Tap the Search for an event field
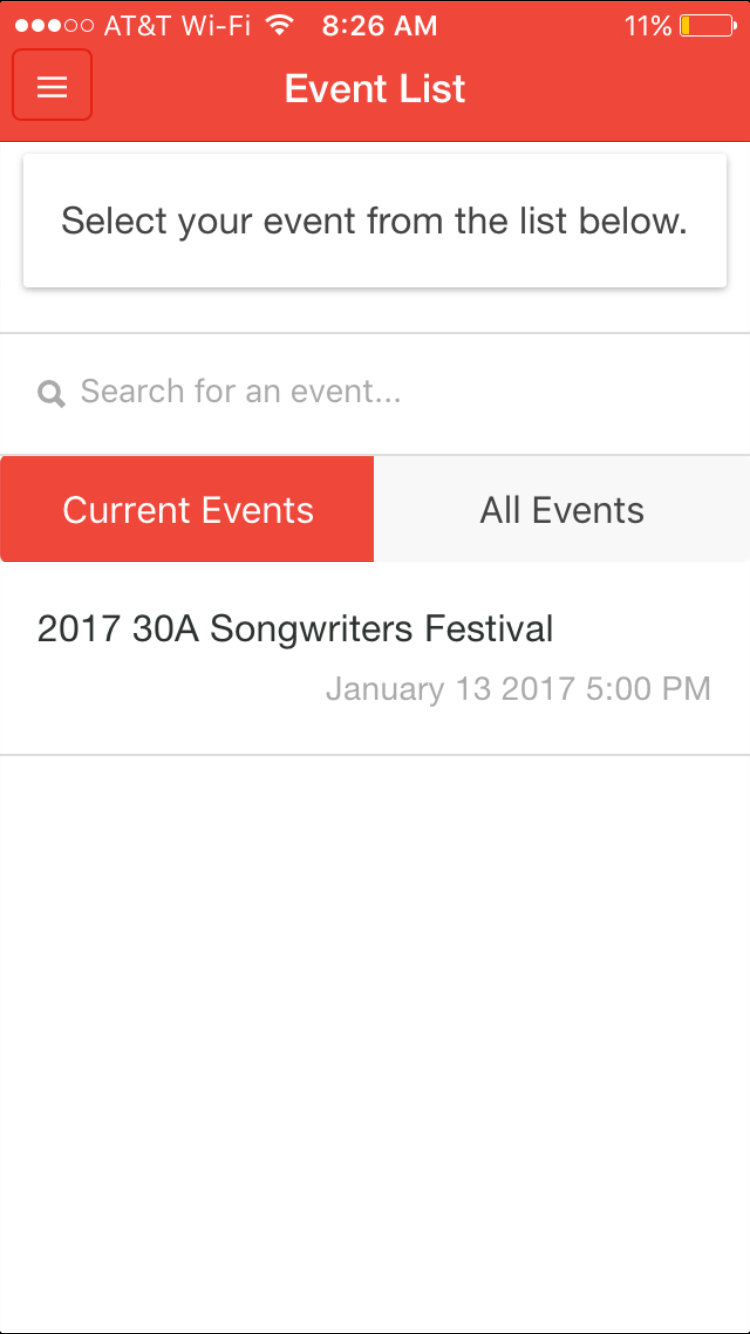 tap(375, 392)
